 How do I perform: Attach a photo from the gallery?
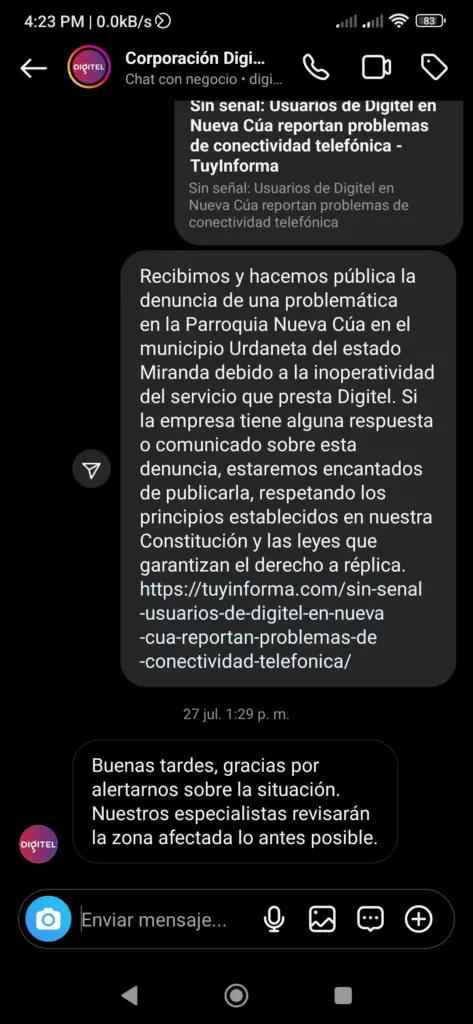click(x=322, y=920)
